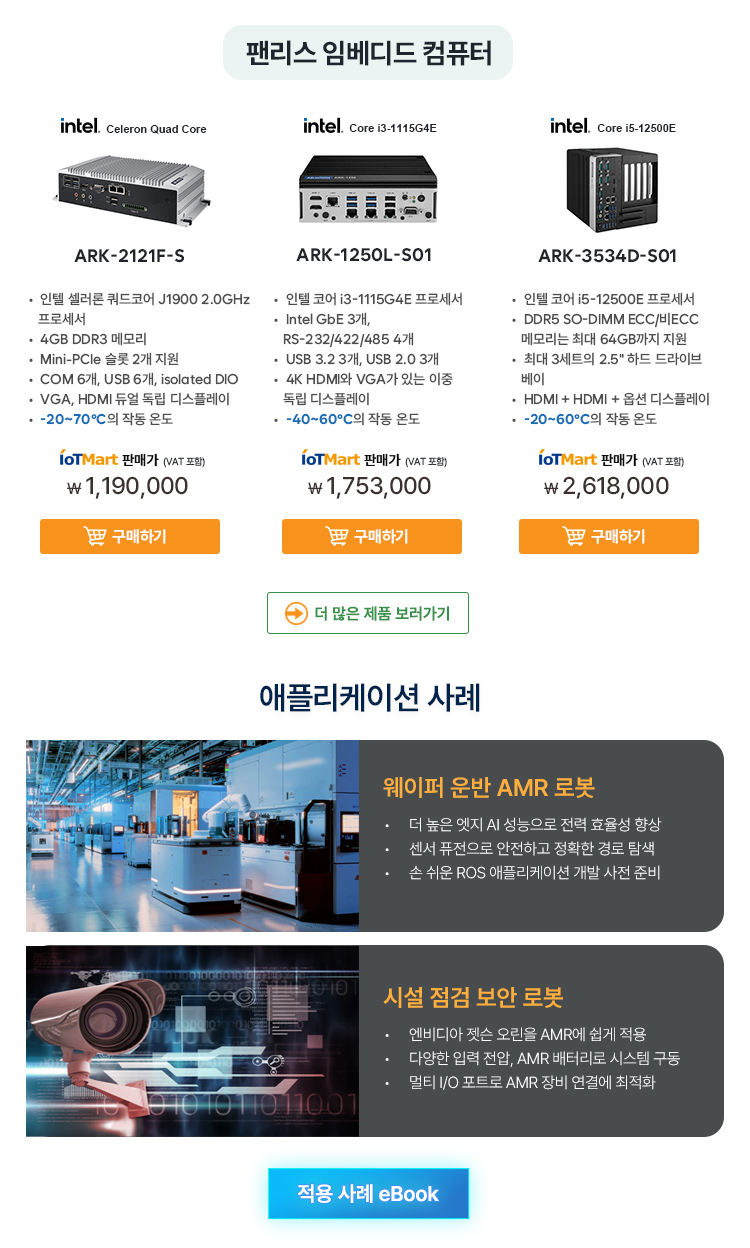Image resolution: width=750 pixels, height=1248 pixels.
Task: Open the 웨이퍼 운반 AMR 로봇 case card
Action: coord(374,836)
